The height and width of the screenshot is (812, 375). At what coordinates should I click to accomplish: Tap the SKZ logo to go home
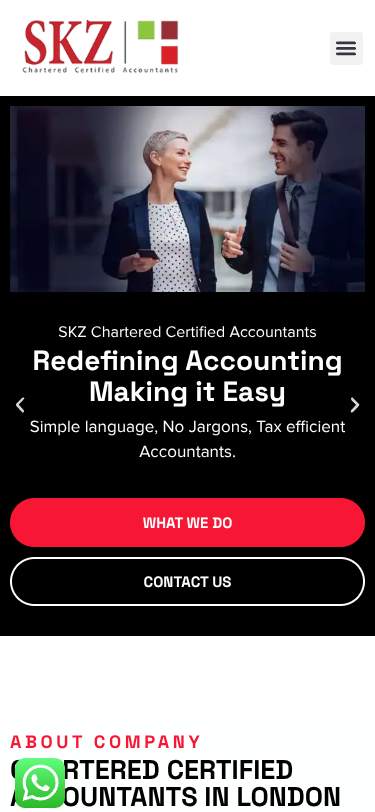(101, 47)
